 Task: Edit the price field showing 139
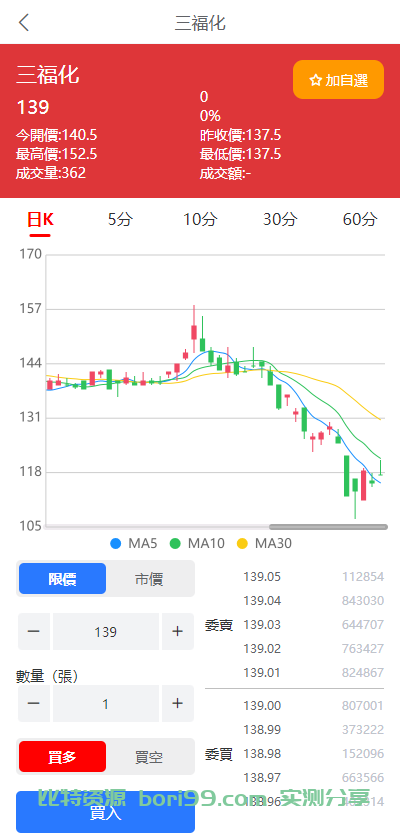coord(106,632)
